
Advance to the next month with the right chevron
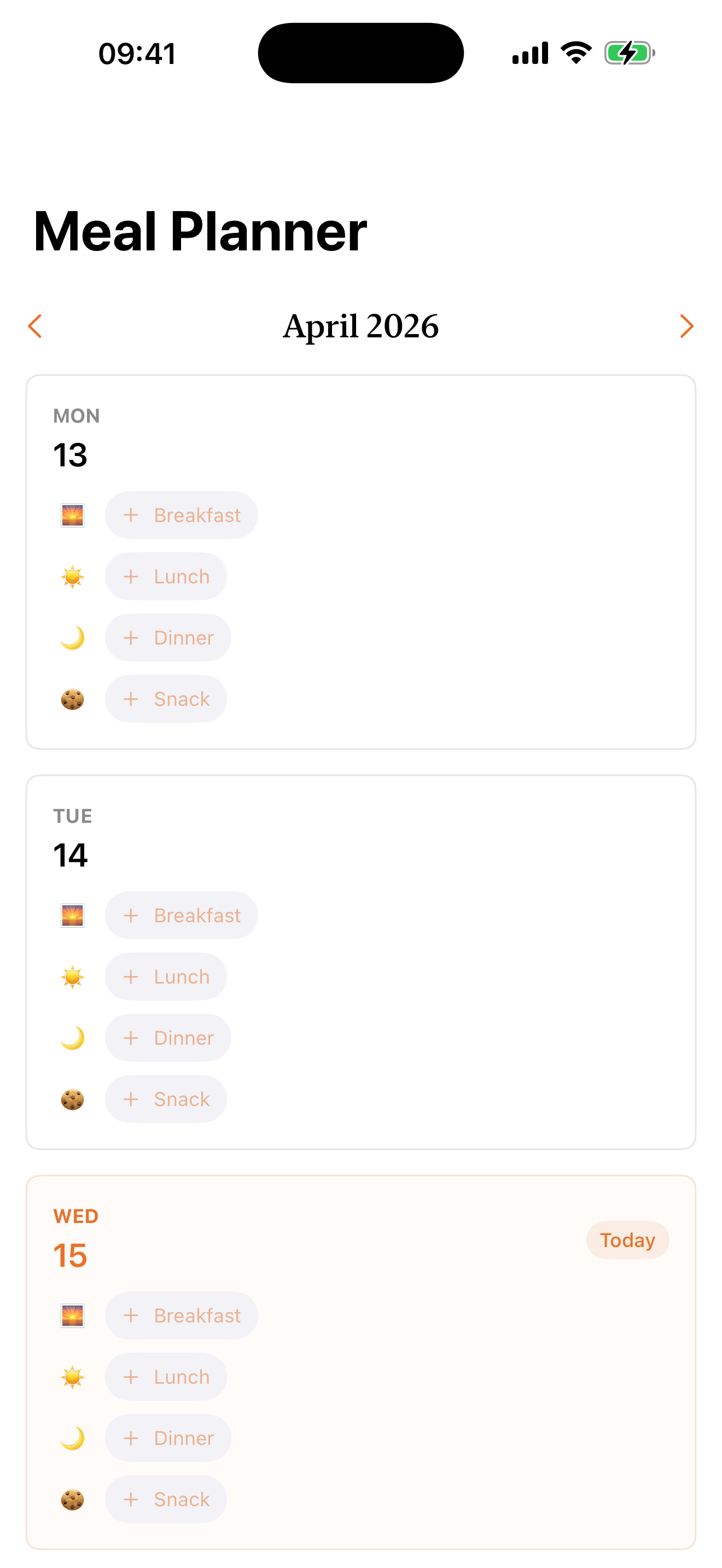688,326
